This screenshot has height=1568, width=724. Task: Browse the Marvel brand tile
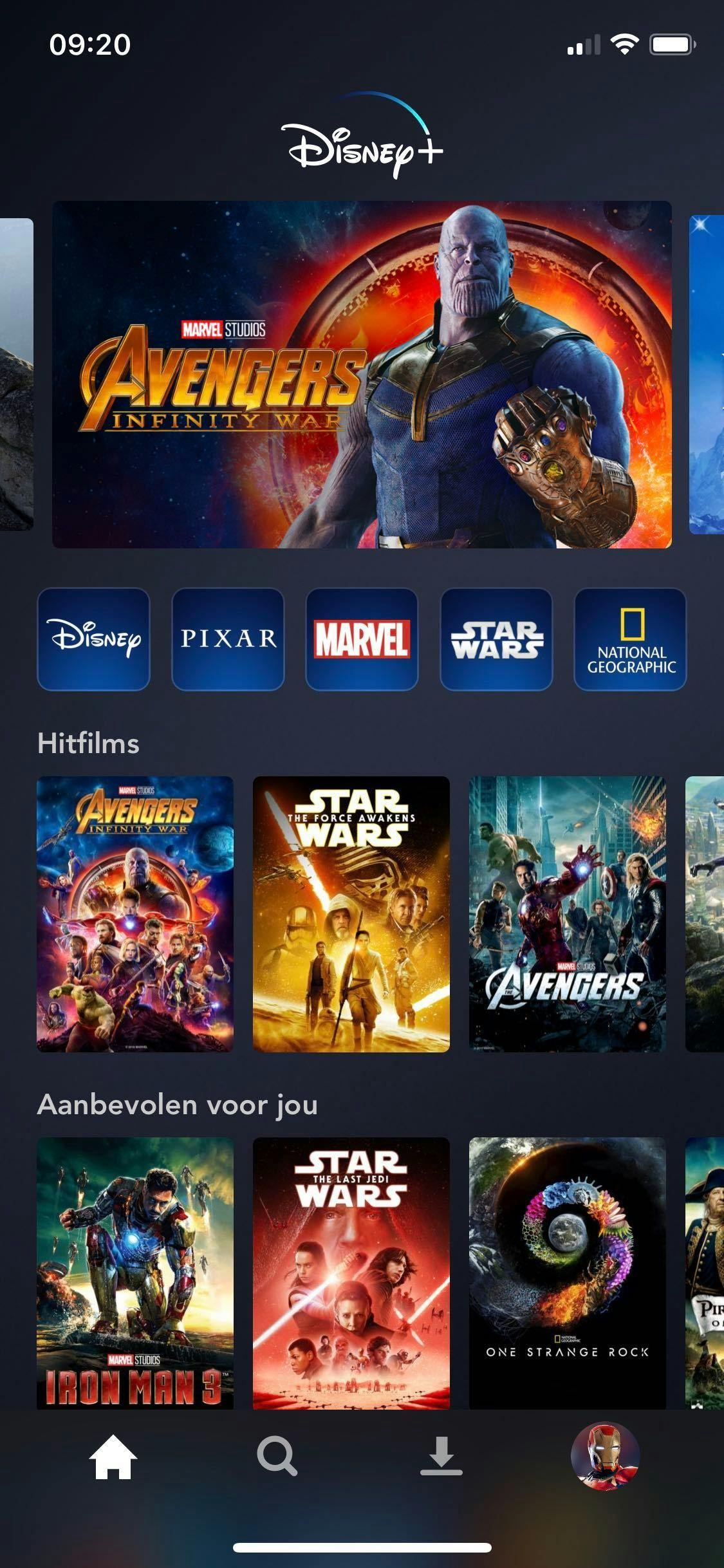click(x=362, y=639)
